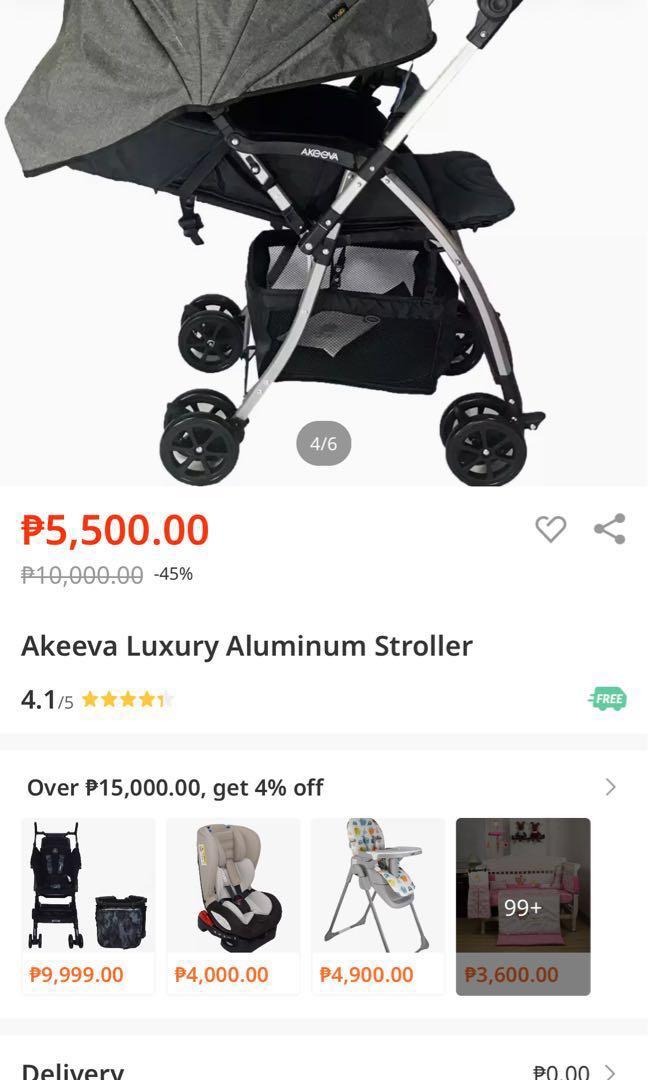
Task: Open the 4.1 star rating reviews
Action: (98, 699)
